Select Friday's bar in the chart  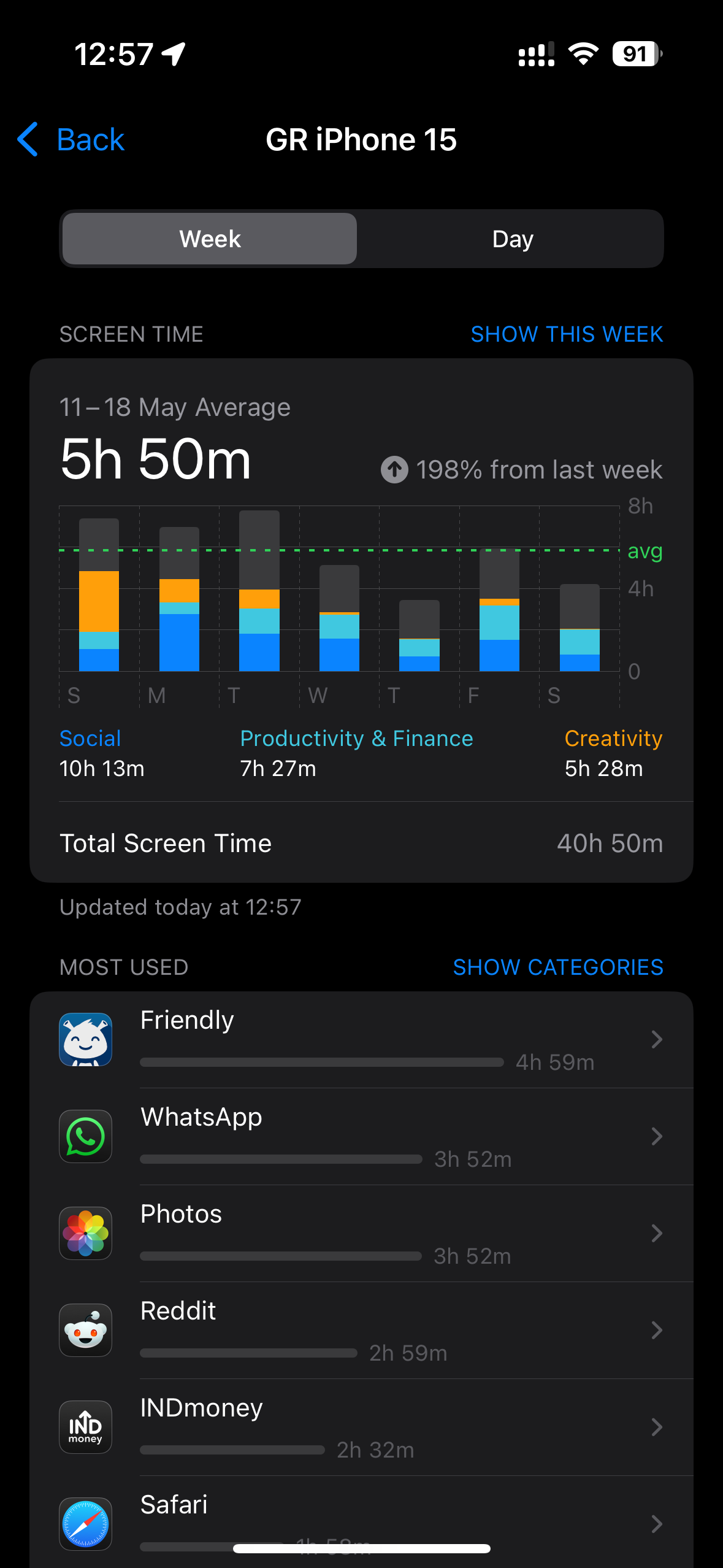click(x=499, y=610)
